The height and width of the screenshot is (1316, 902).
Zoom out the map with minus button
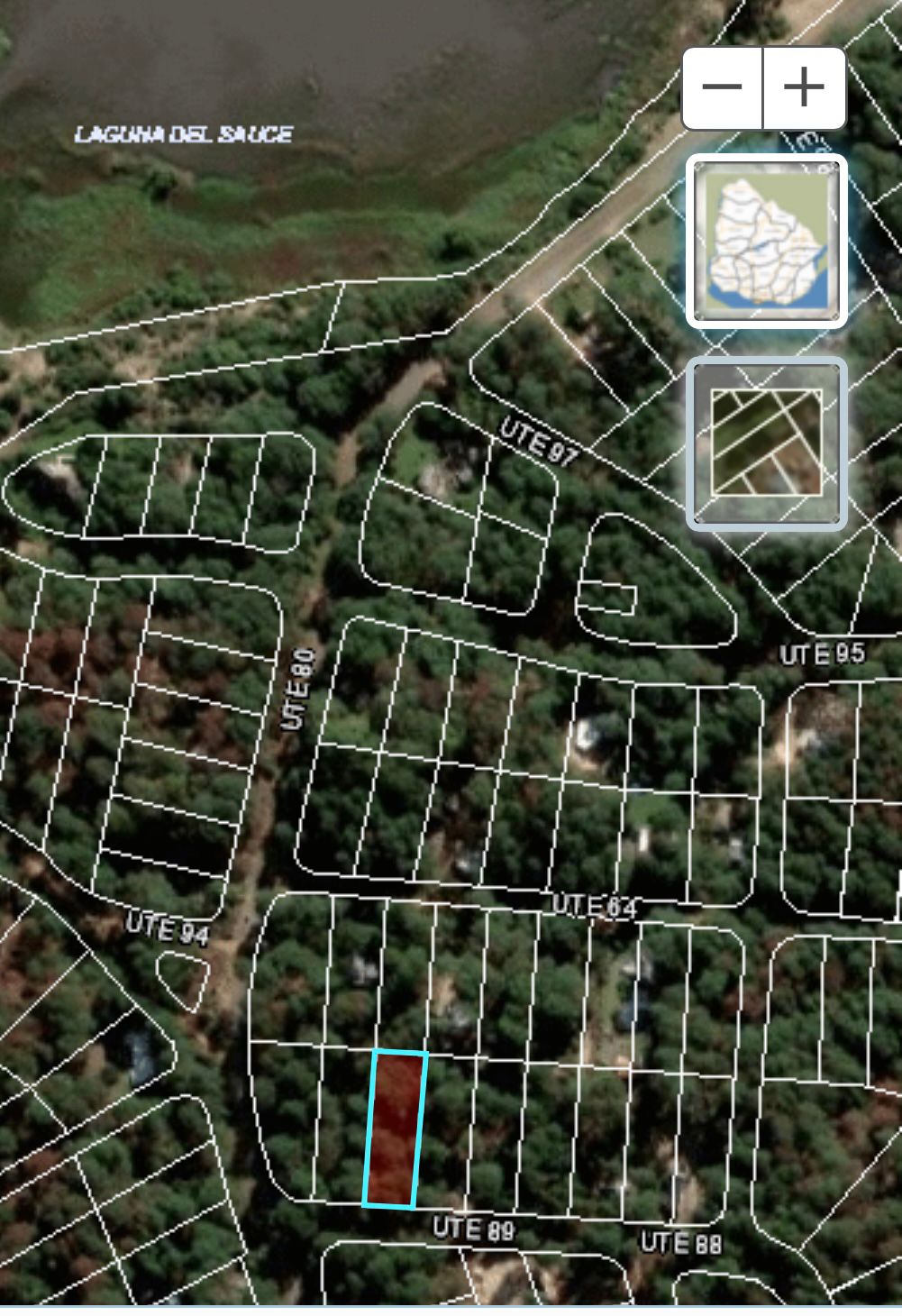(x=722, y=87)
